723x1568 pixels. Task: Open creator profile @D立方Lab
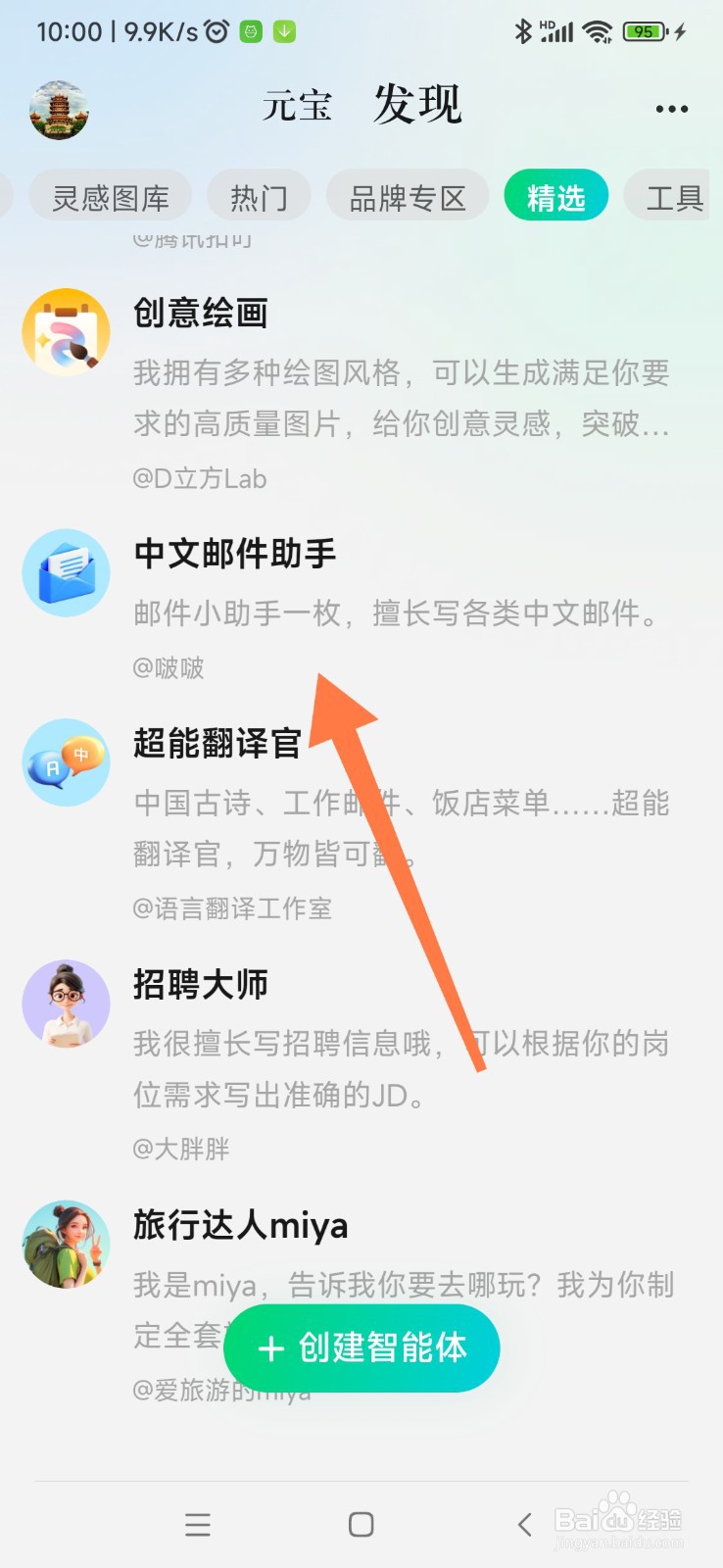[x=200, y=477]
